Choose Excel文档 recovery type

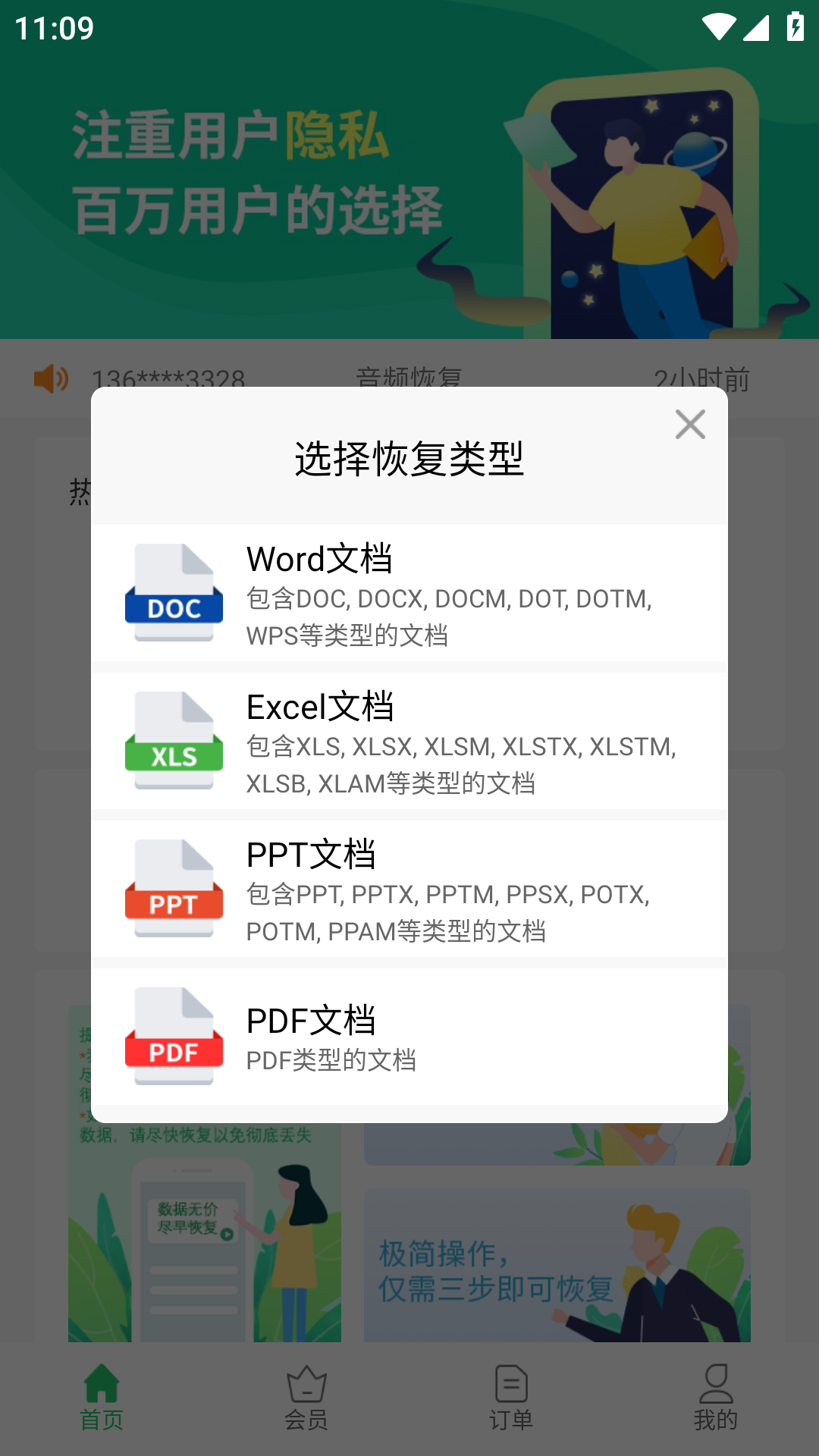[x=409, y=741]
